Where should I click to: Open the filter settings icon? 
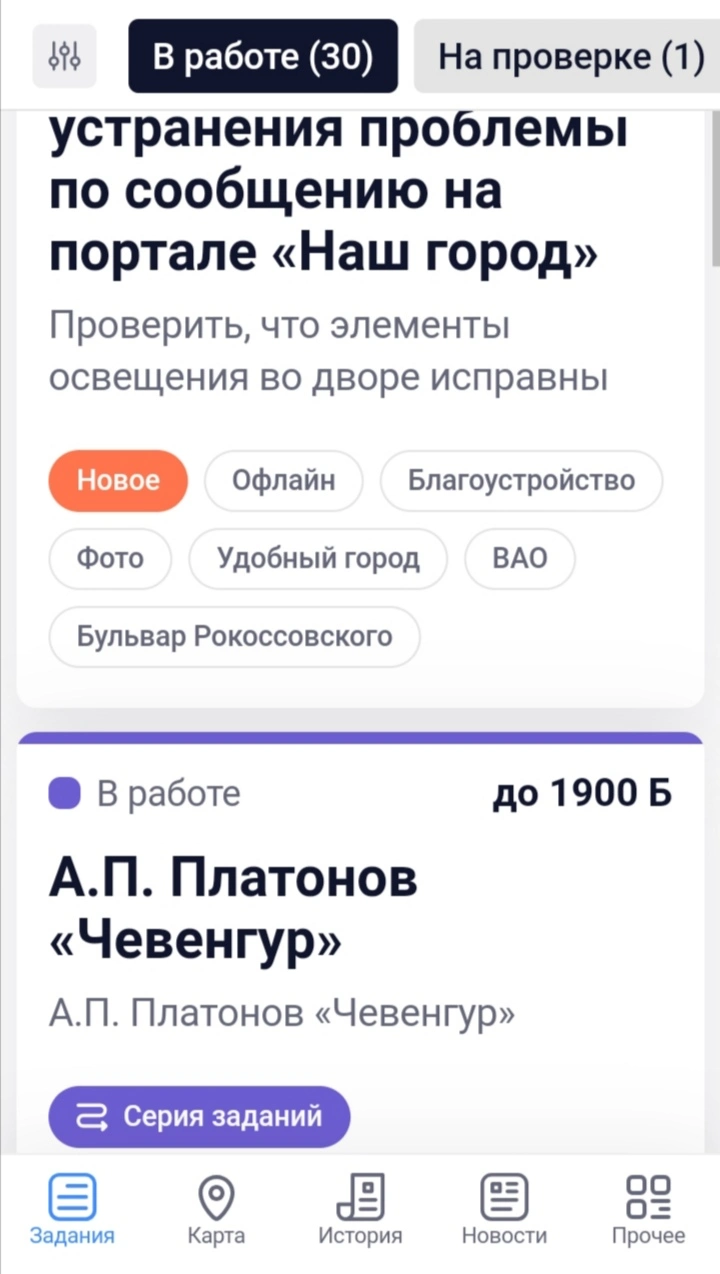pos(64,57)
